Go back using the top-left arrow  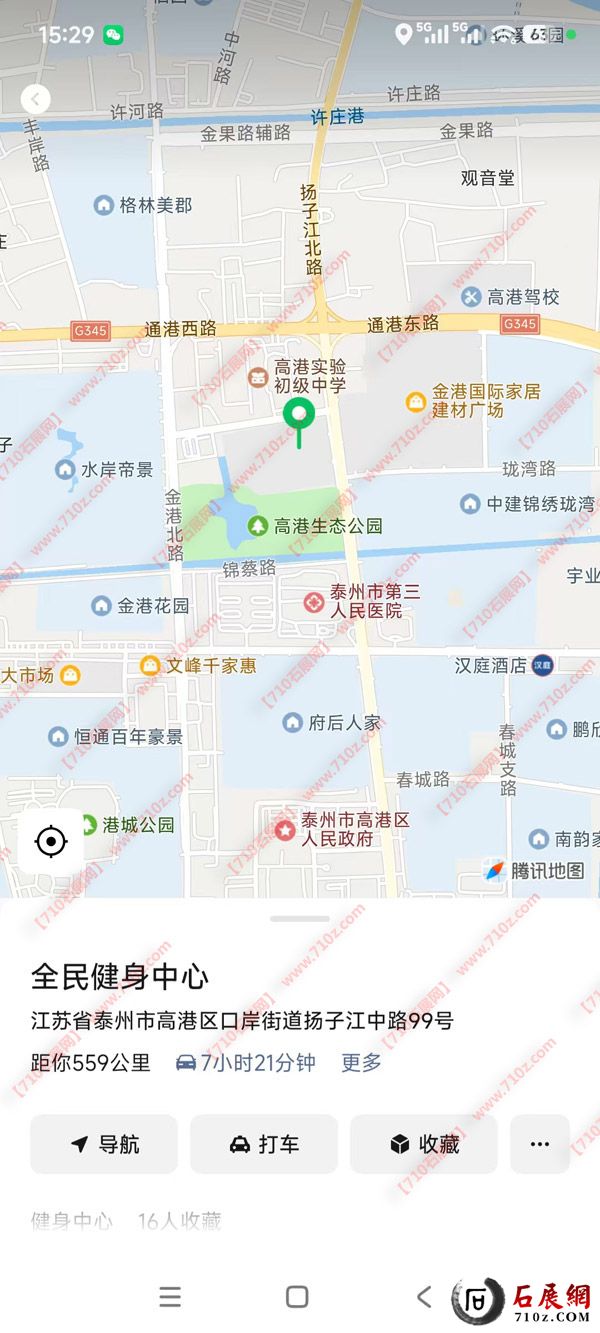36,99
